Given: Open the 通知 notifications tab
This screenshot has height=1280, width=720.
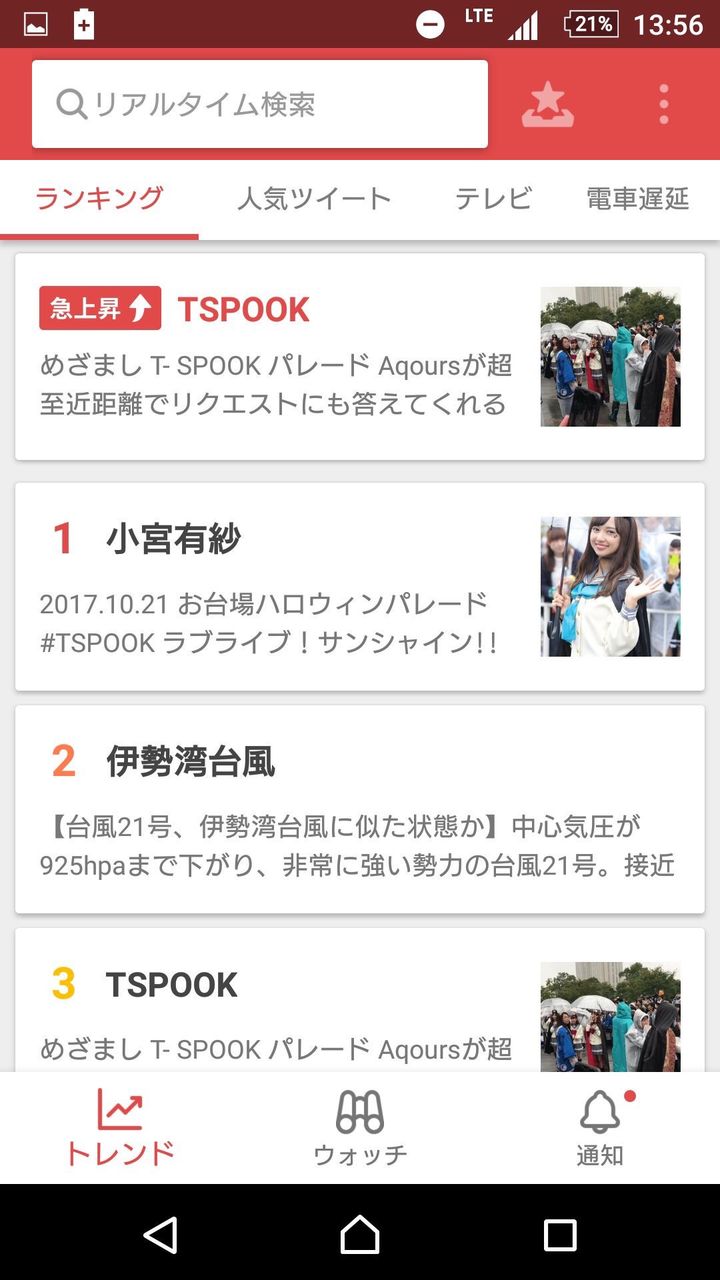Looking at the screenshot, I should 600,1128.
